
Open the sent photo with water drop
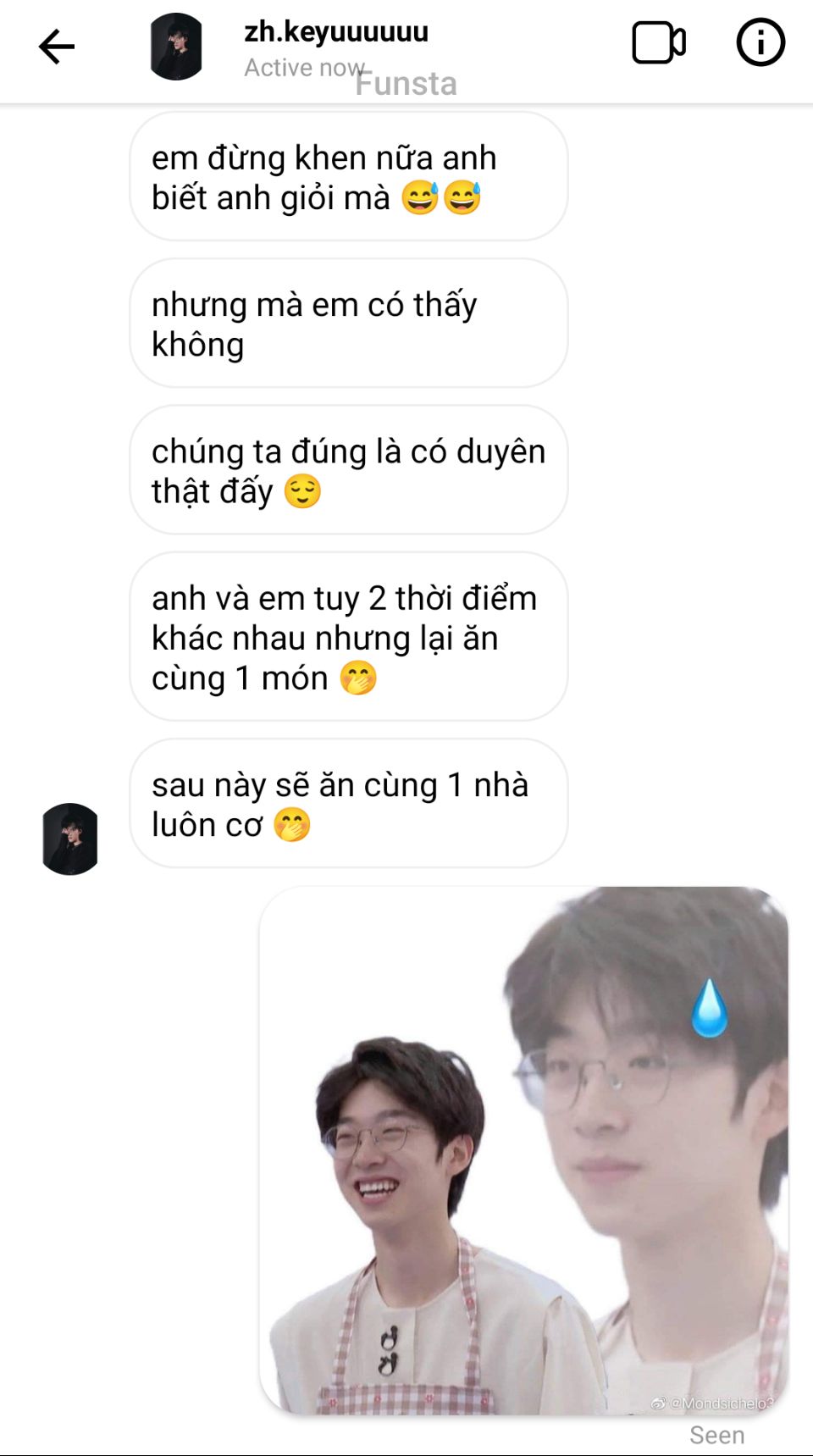(524, 1150)
